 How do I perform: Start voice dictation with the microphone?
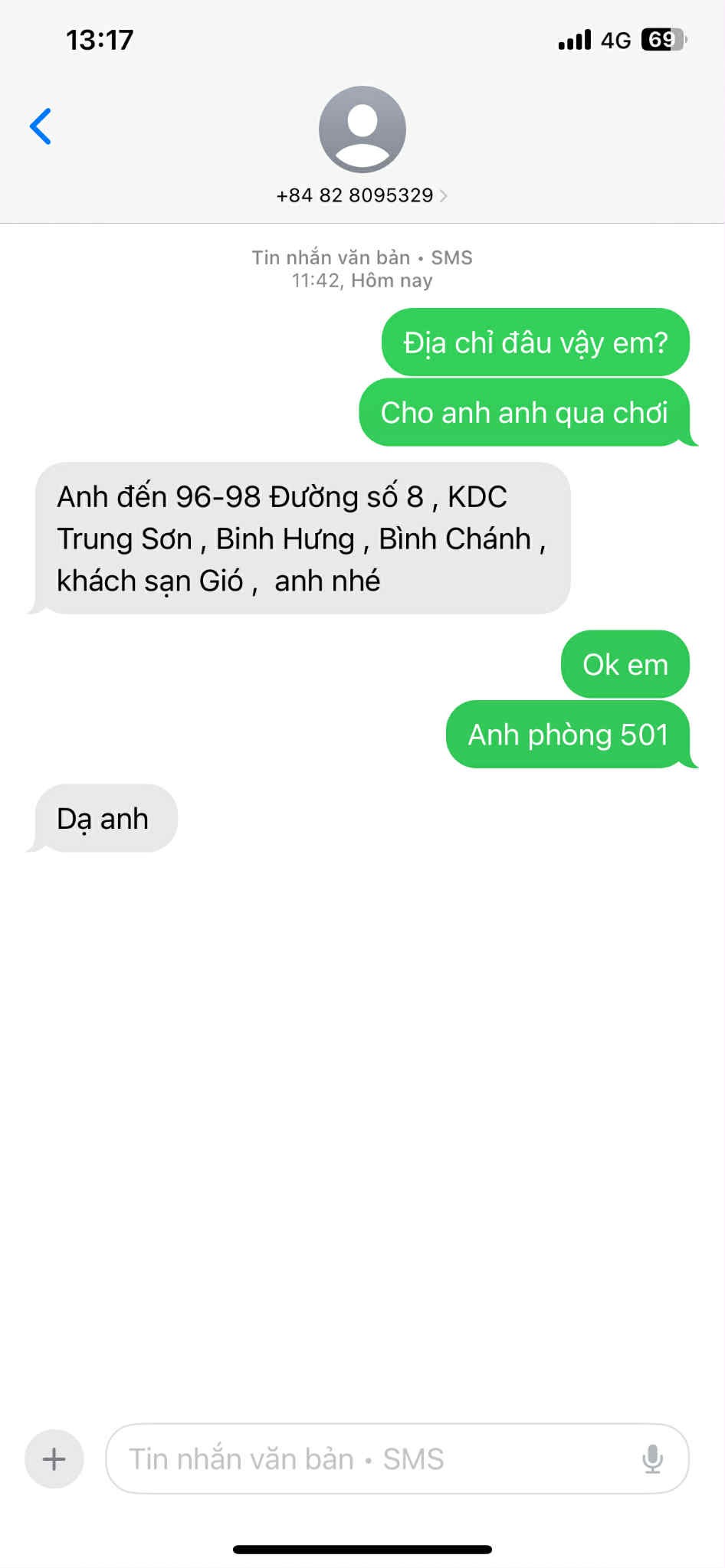tap(652, 1458)
